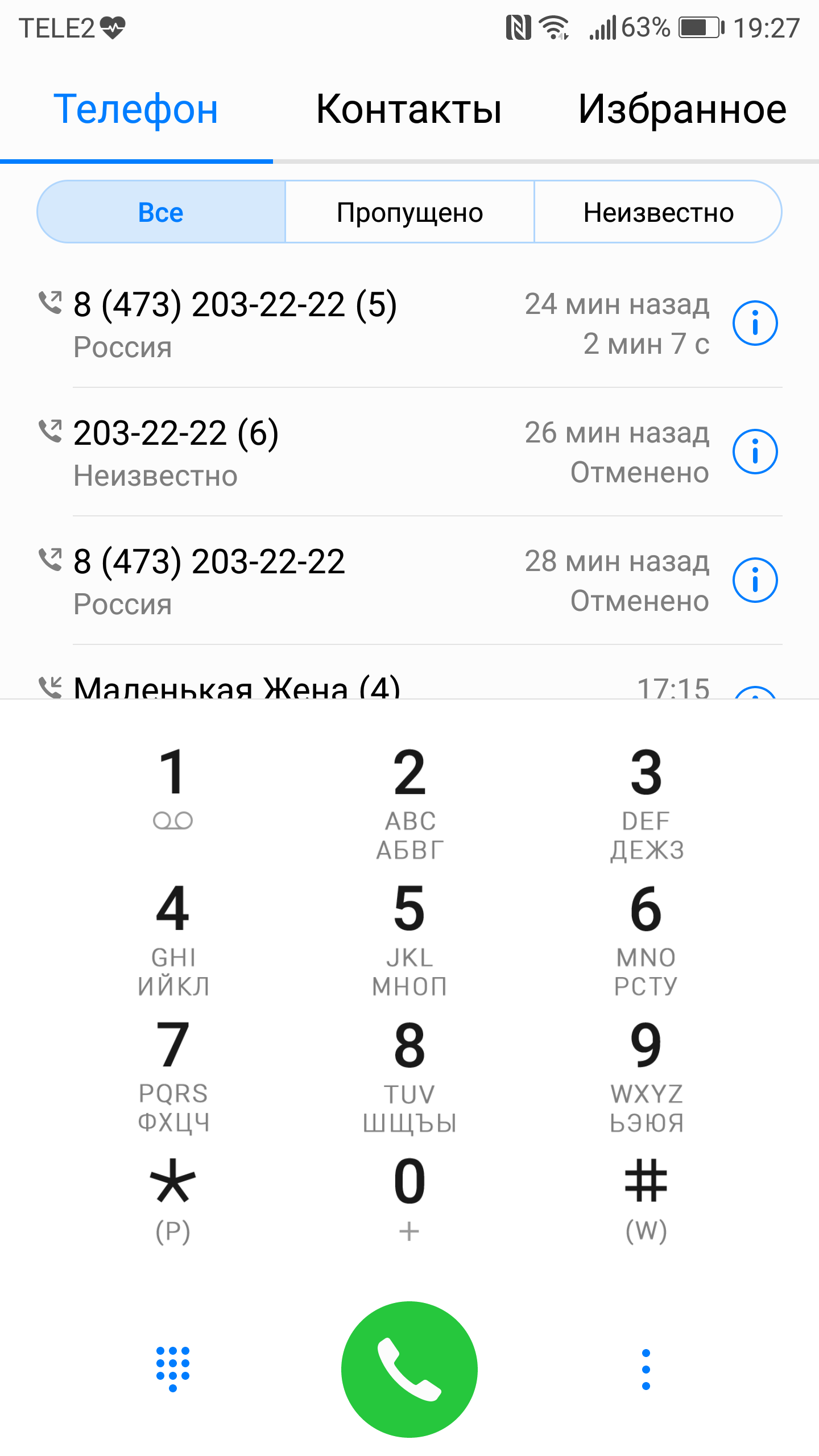
Task: Start a call with green button
Action: coord(409,1370)
